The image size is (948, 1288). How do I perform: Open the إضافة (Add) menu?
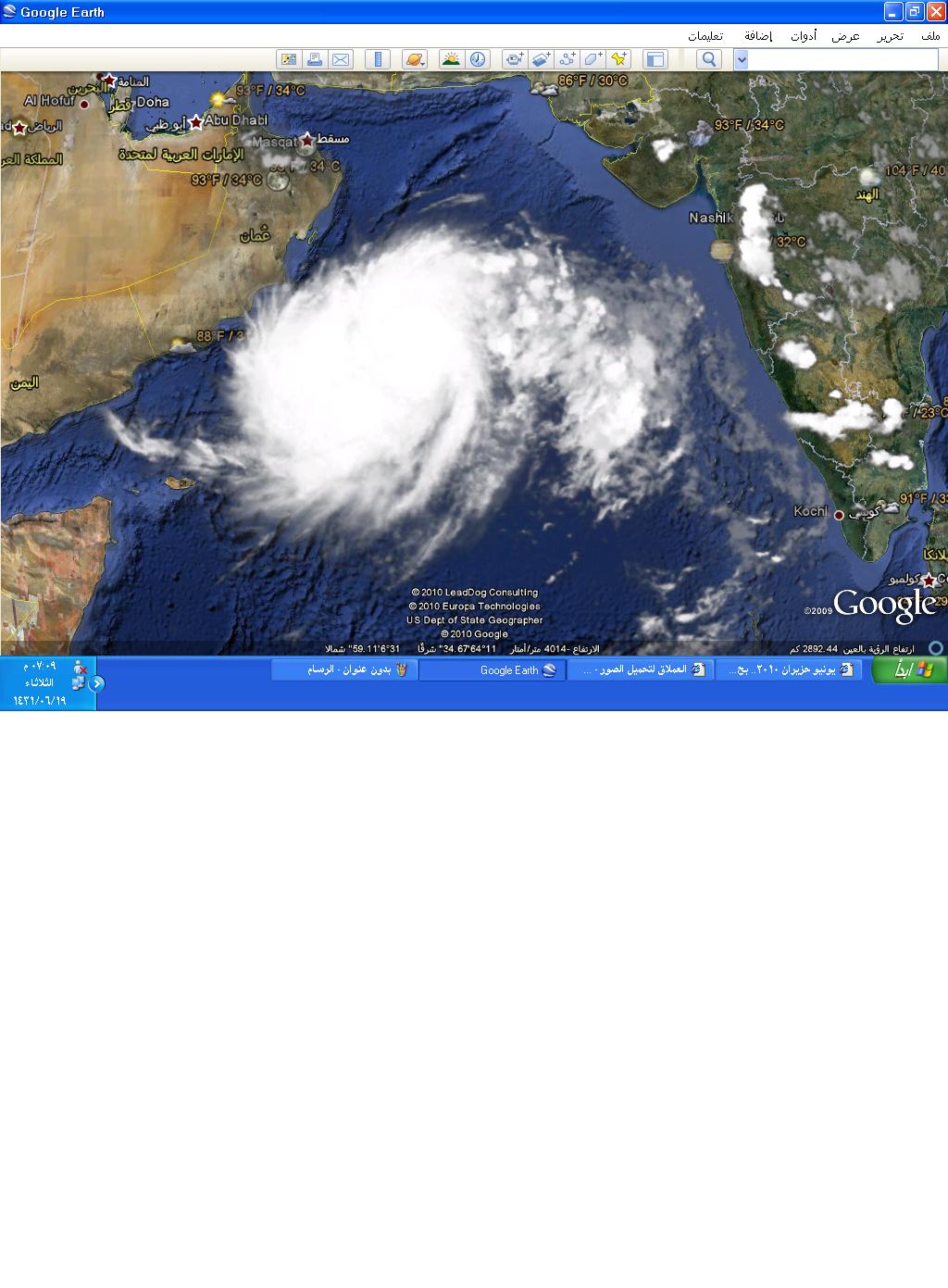coord(758,36)
